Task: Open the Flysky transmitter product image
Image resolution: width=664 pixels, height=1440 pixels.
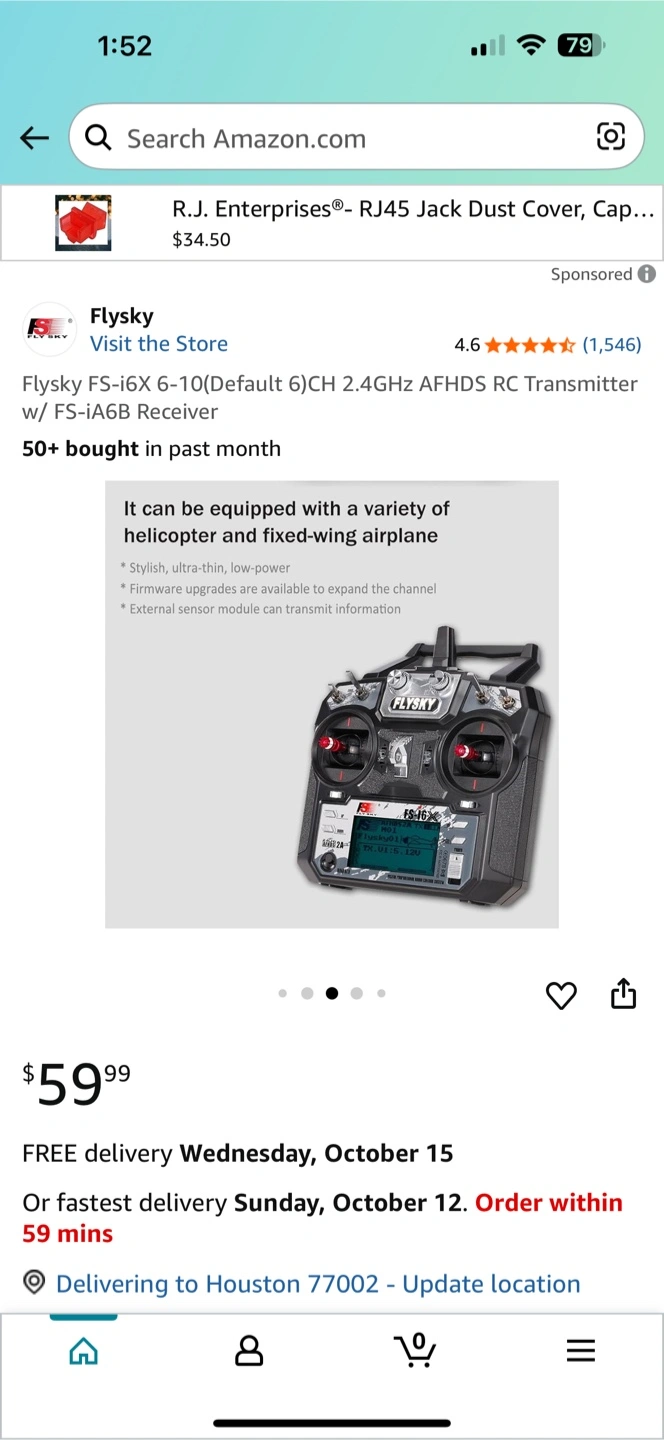Action: coord(332,704)
